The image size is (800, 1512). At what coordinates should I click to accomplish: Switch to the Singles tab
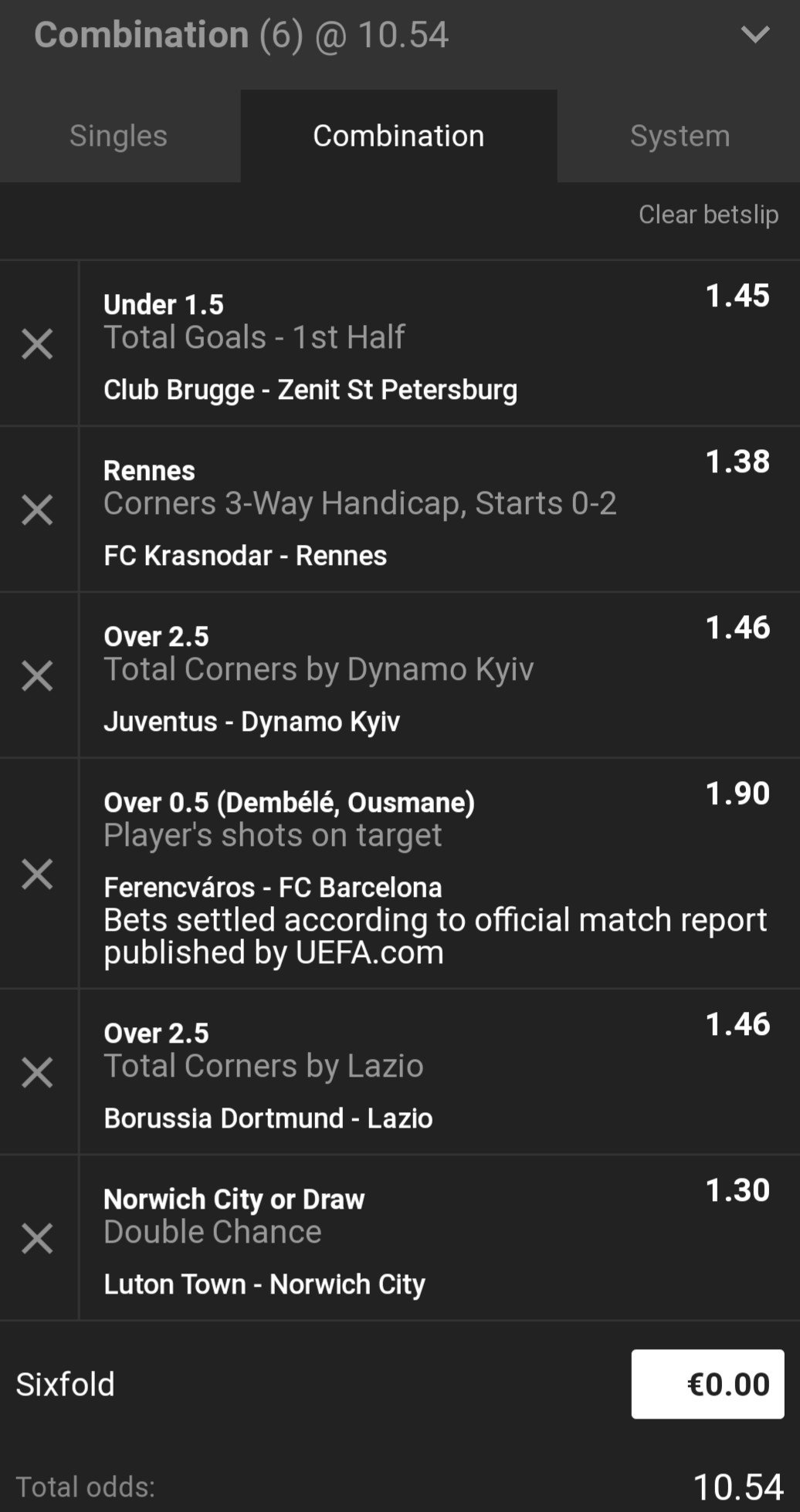pos(119,136)
